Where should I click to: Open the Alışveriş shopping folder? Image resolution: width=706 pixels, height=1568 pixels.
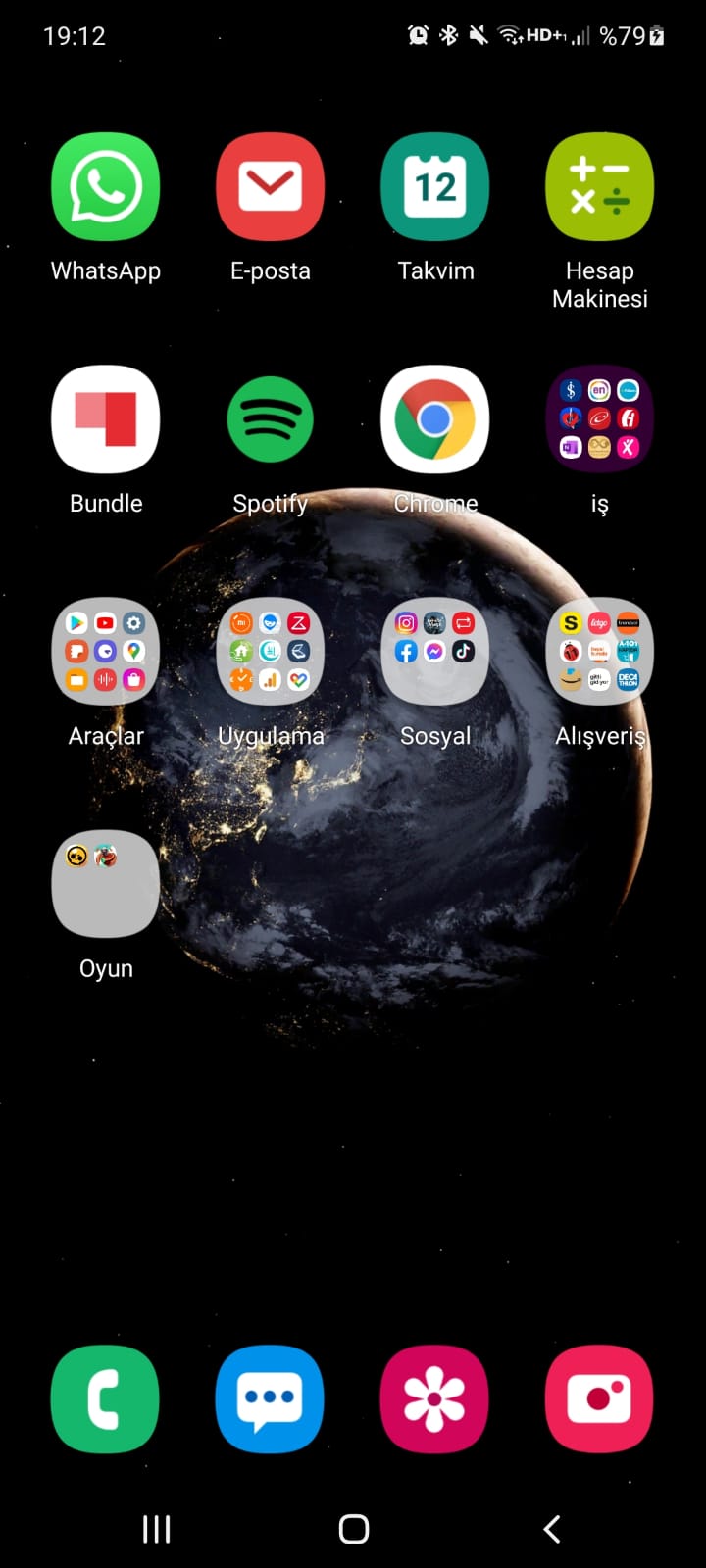pos(600,652)
